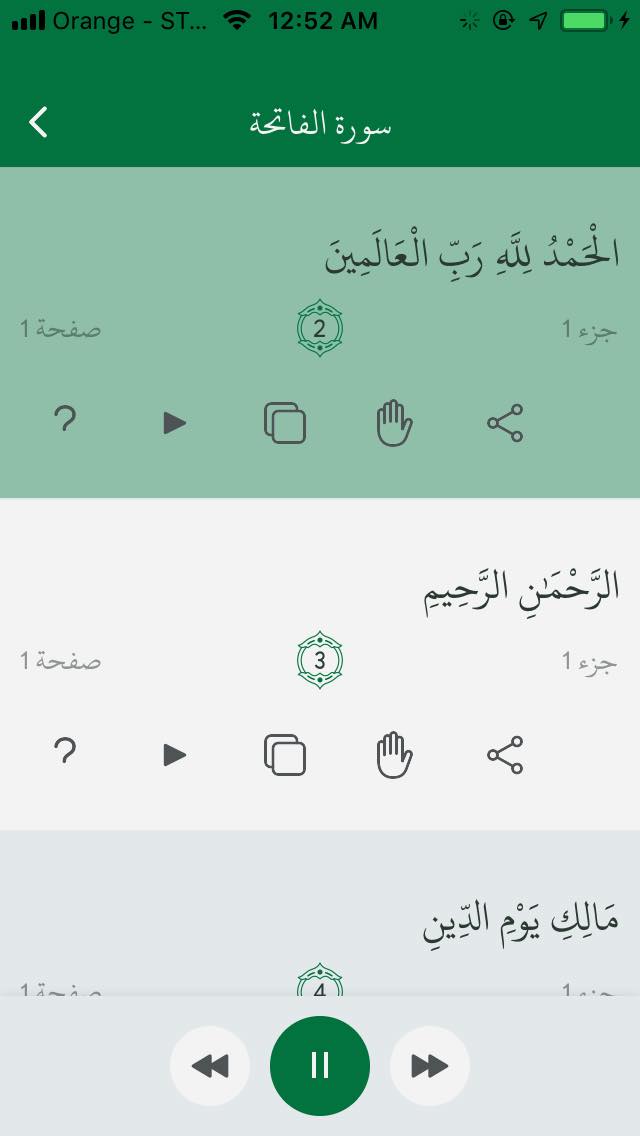Play recitation of verse 2
Viewport: 640px width, 1136px height.
click(x=175, y=423)
